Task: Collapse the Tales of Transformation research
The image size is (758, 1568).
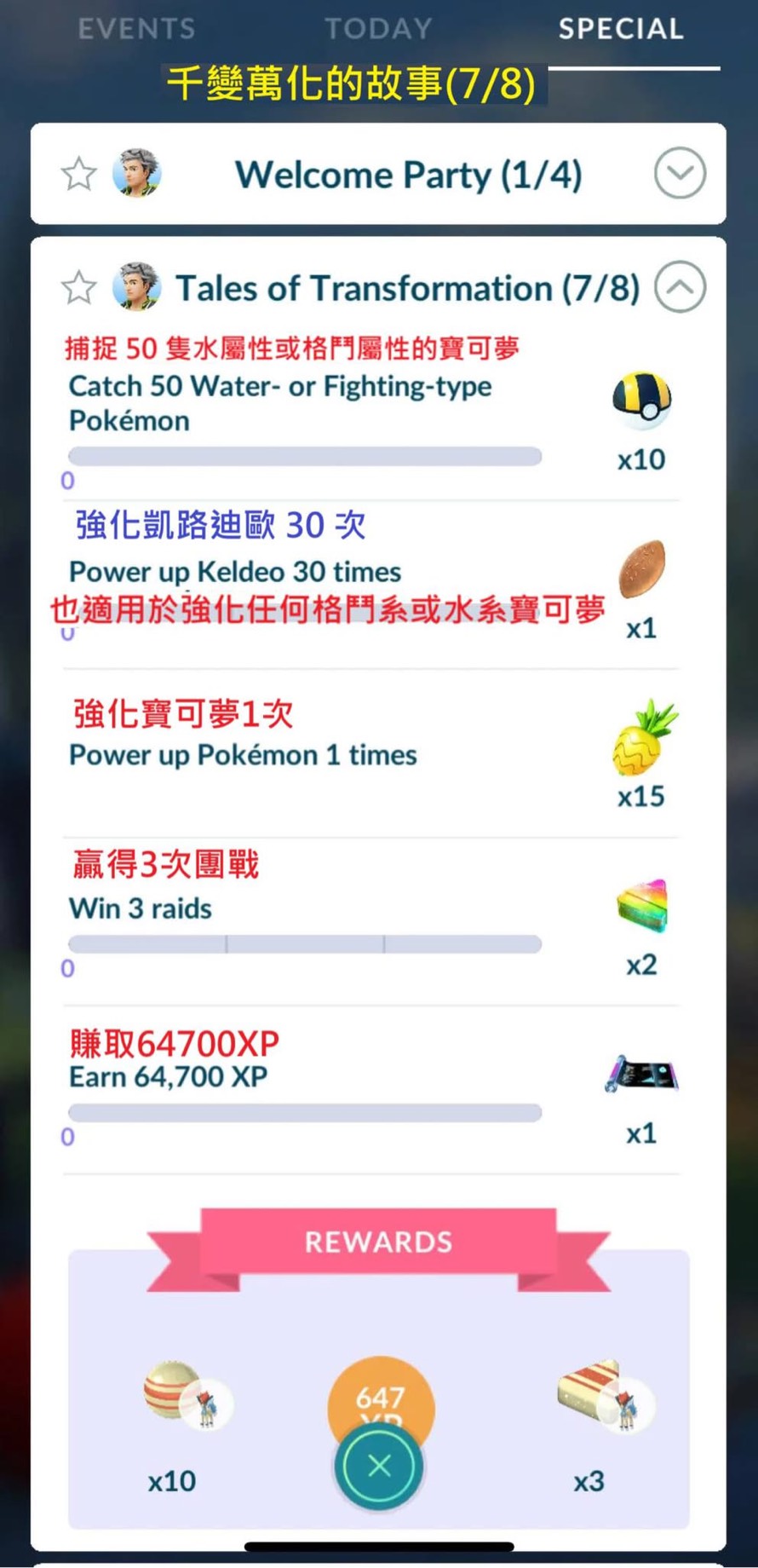Action: pos(680,288)
